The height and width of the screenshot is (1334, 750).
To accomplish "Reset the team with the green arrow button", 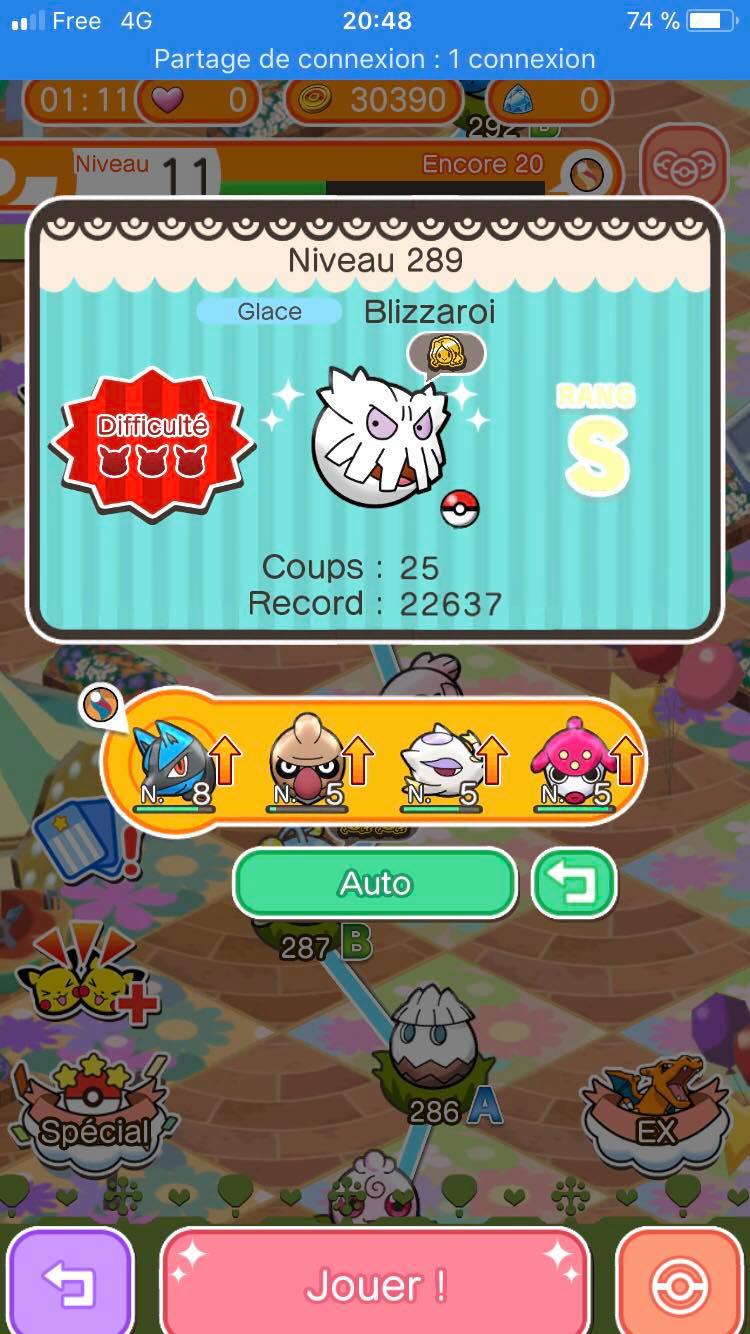I will (x=573, y=883).
